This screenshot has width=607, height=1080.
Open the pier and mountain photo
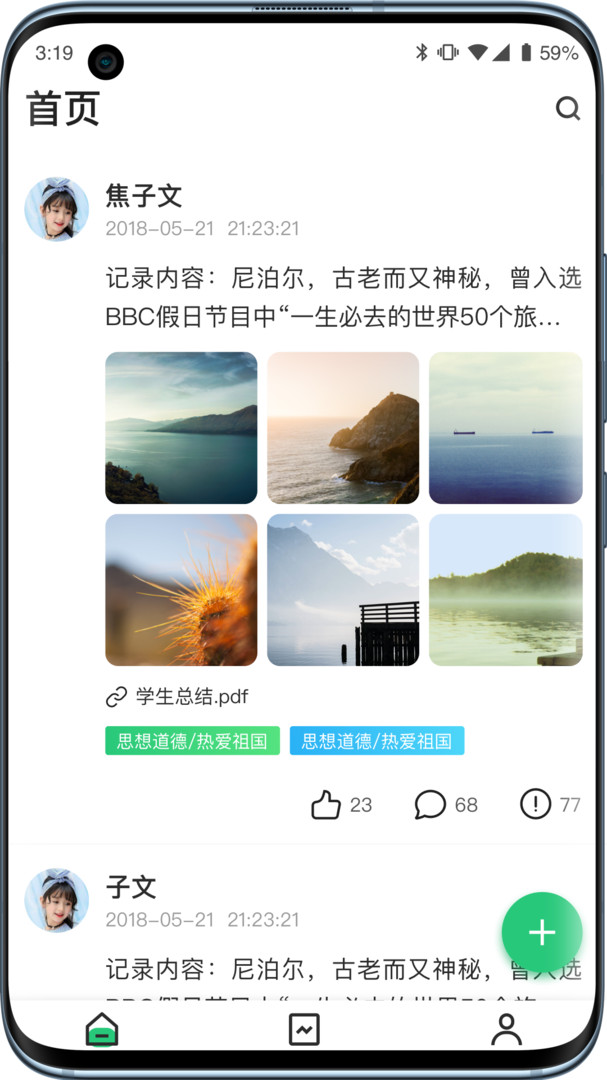pos(343,590)
